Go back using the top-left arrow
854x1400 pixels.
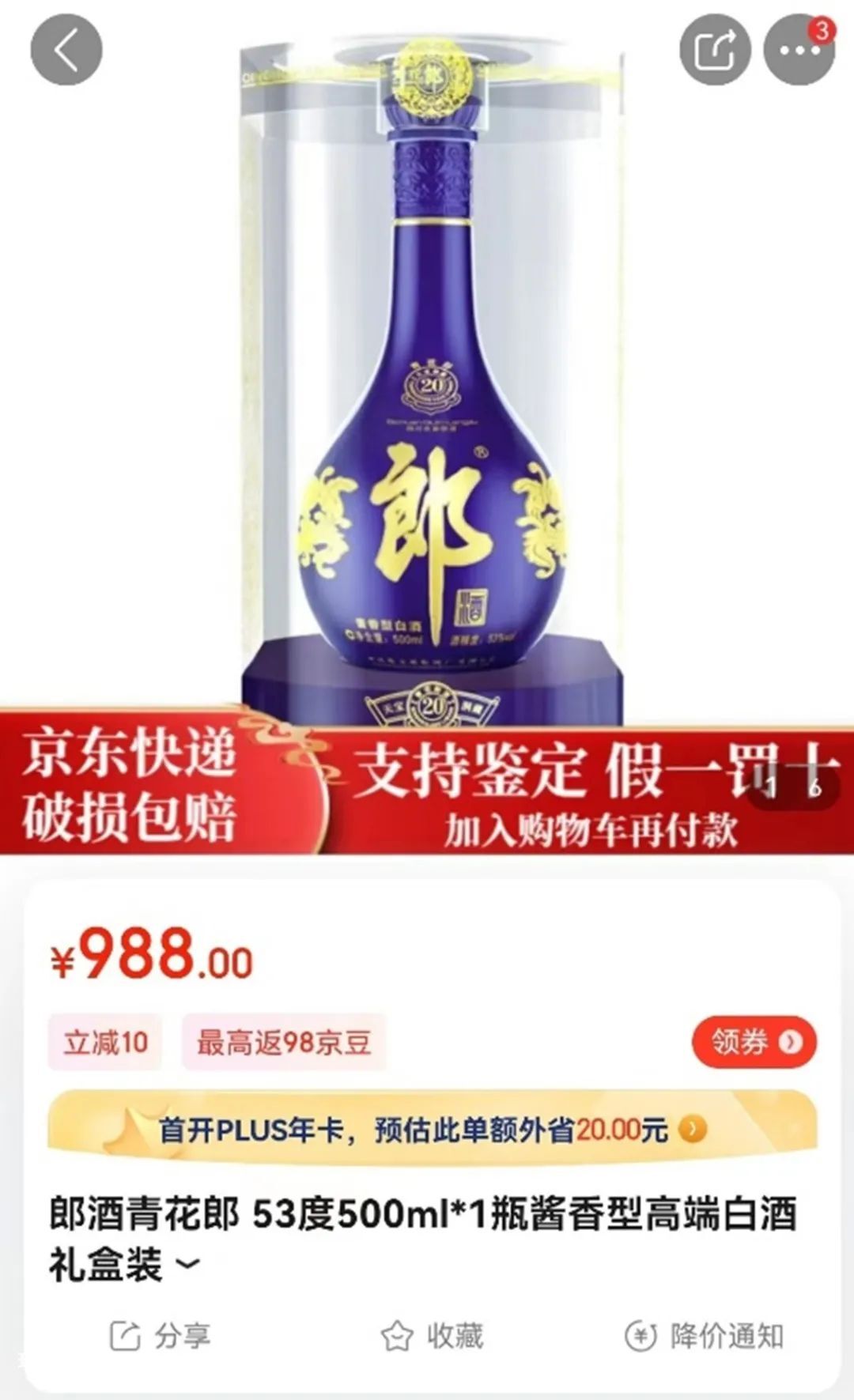click(x=66, y=50)
